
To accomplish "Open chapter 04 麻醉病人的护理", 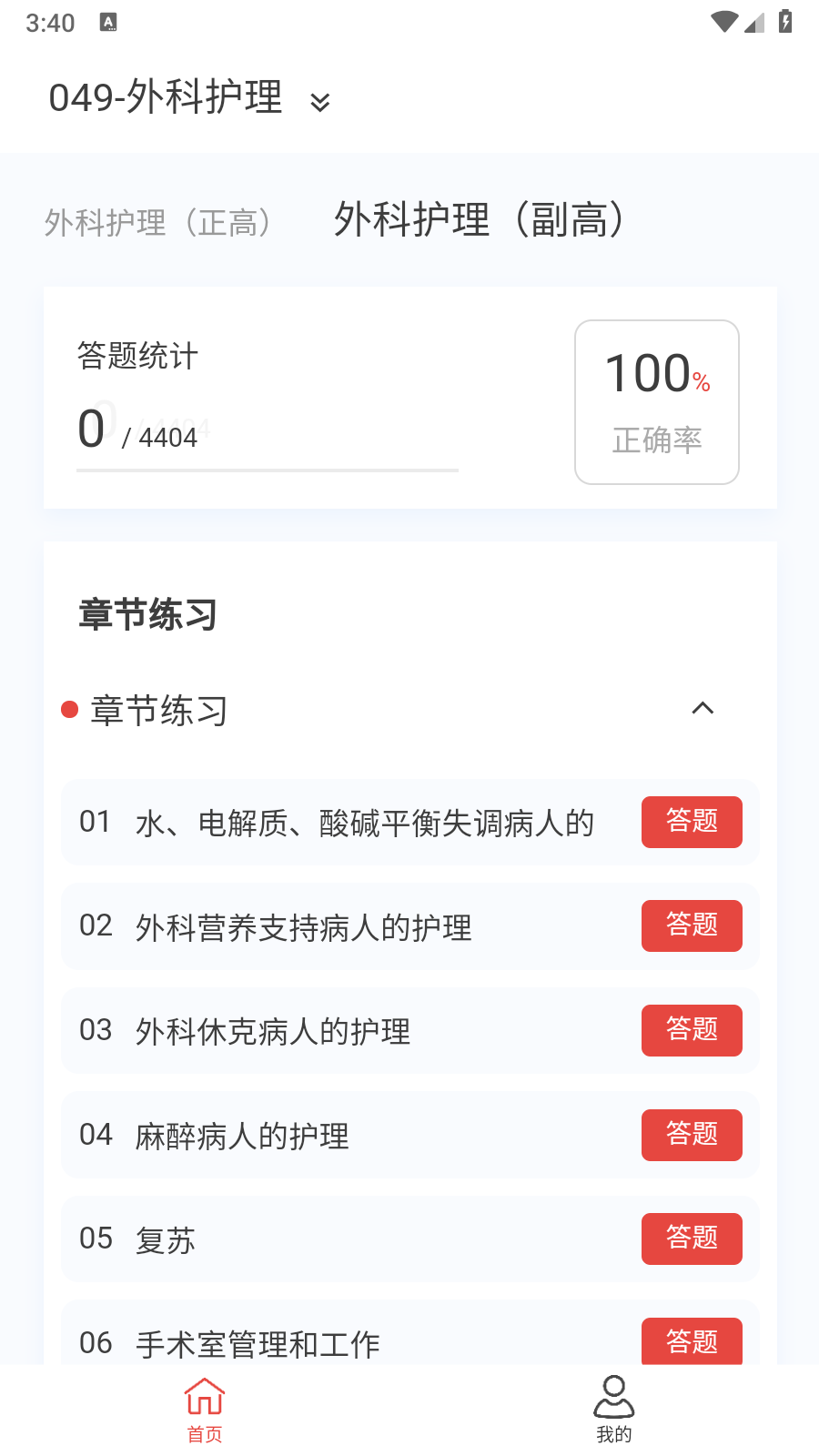I will coord(692,1135).
